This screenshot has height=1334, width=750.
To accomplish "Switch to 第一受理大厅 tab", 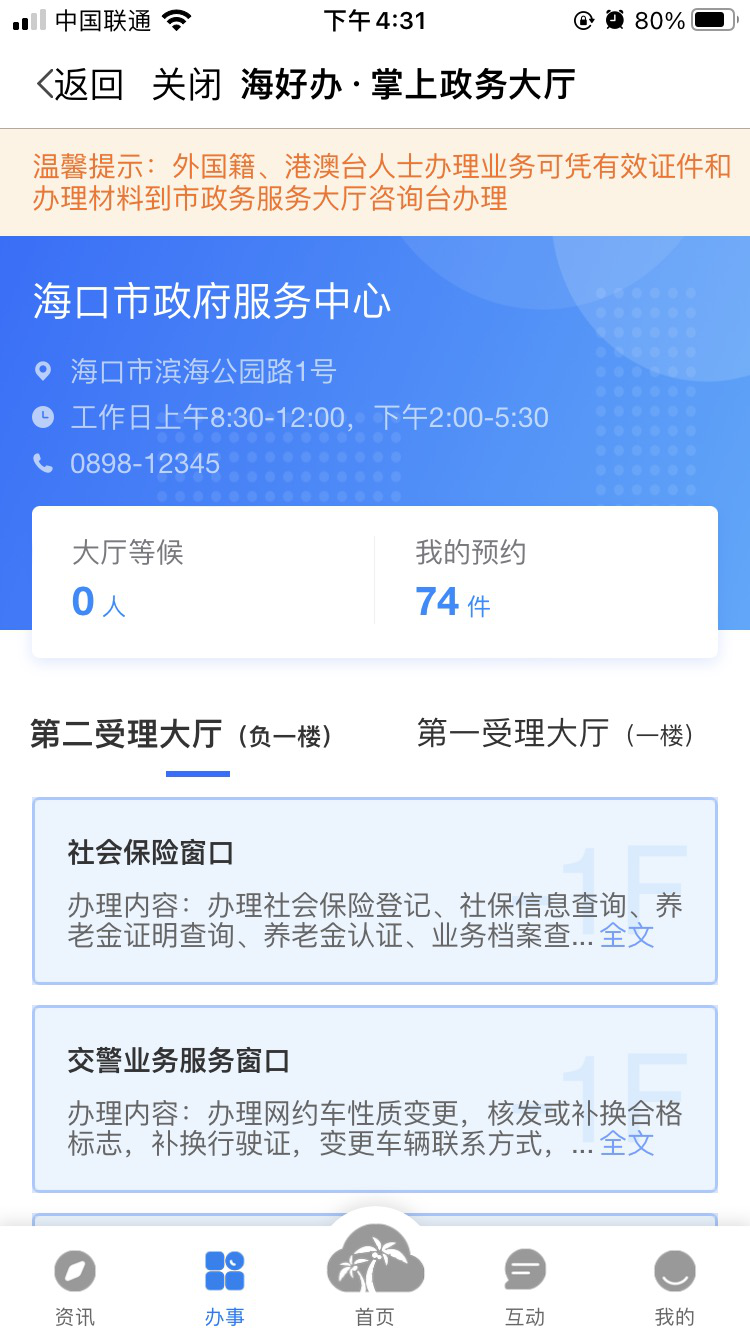I will pos(555,735).
